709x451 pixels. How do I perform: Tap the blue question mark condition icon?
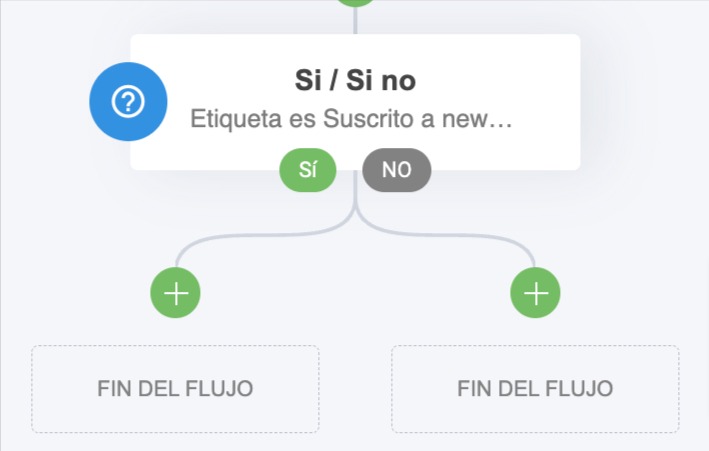point(128,101)
